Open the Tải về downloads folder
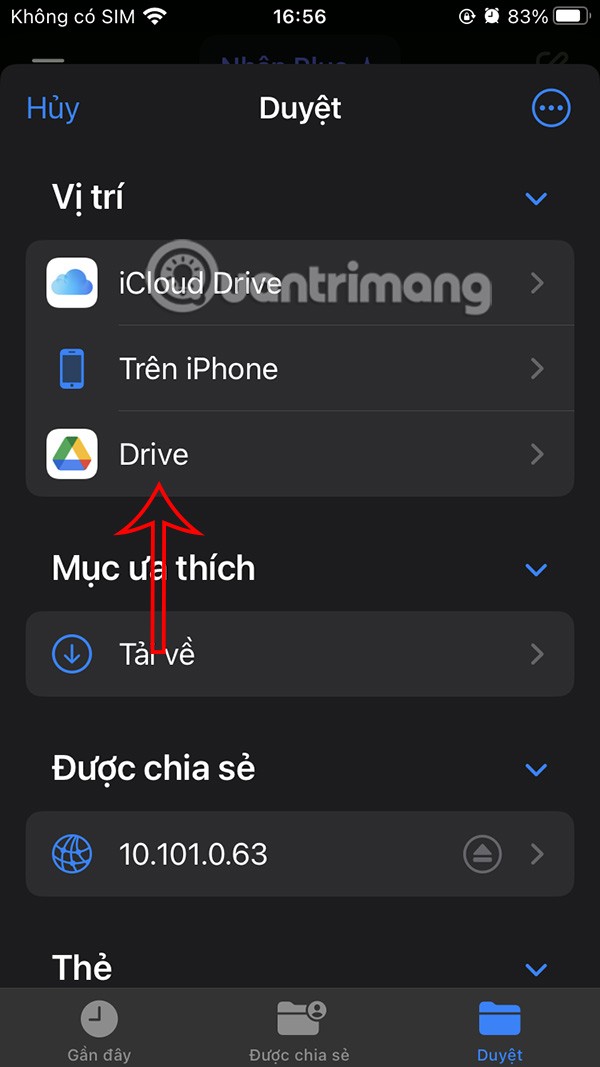This screenshot has width=600, height=1067. [x=300, y=654]
